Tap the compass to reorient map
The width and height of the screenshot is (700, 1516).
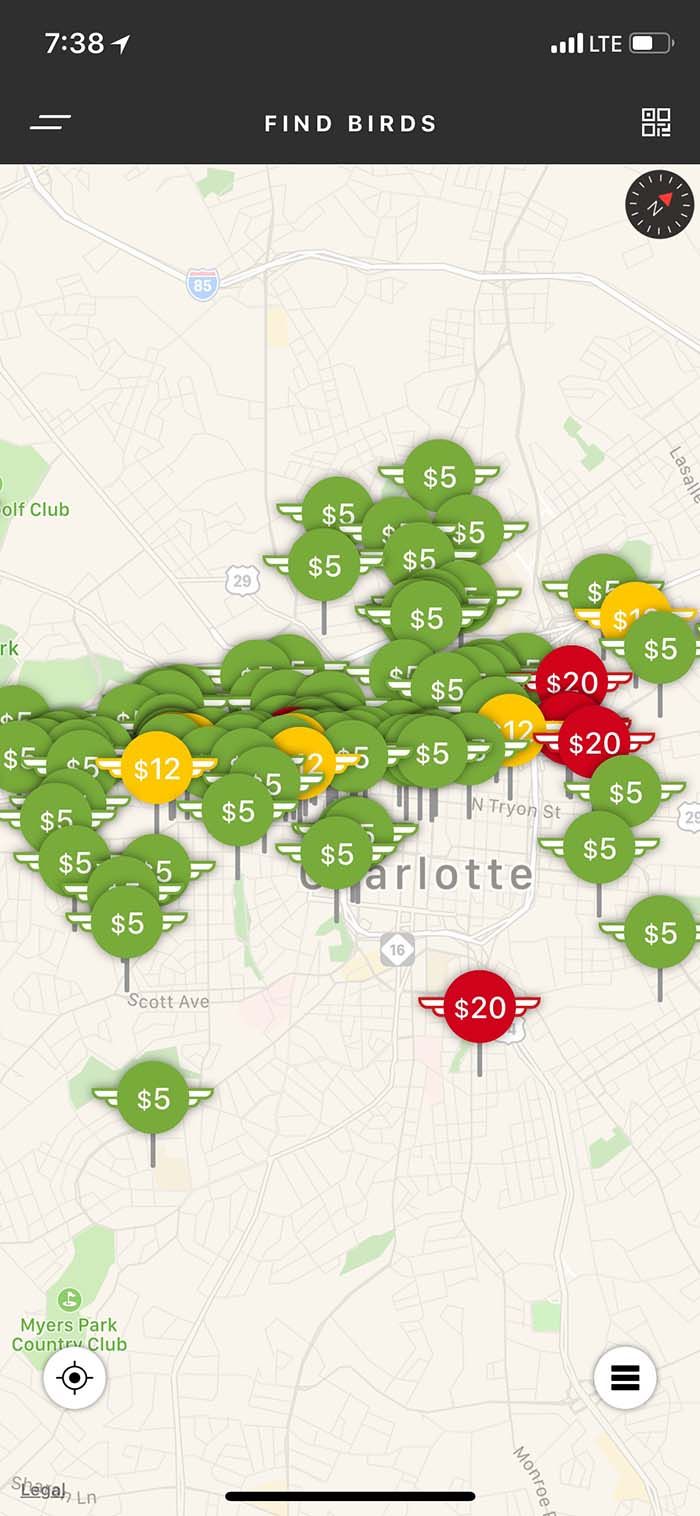coord(659,204)
